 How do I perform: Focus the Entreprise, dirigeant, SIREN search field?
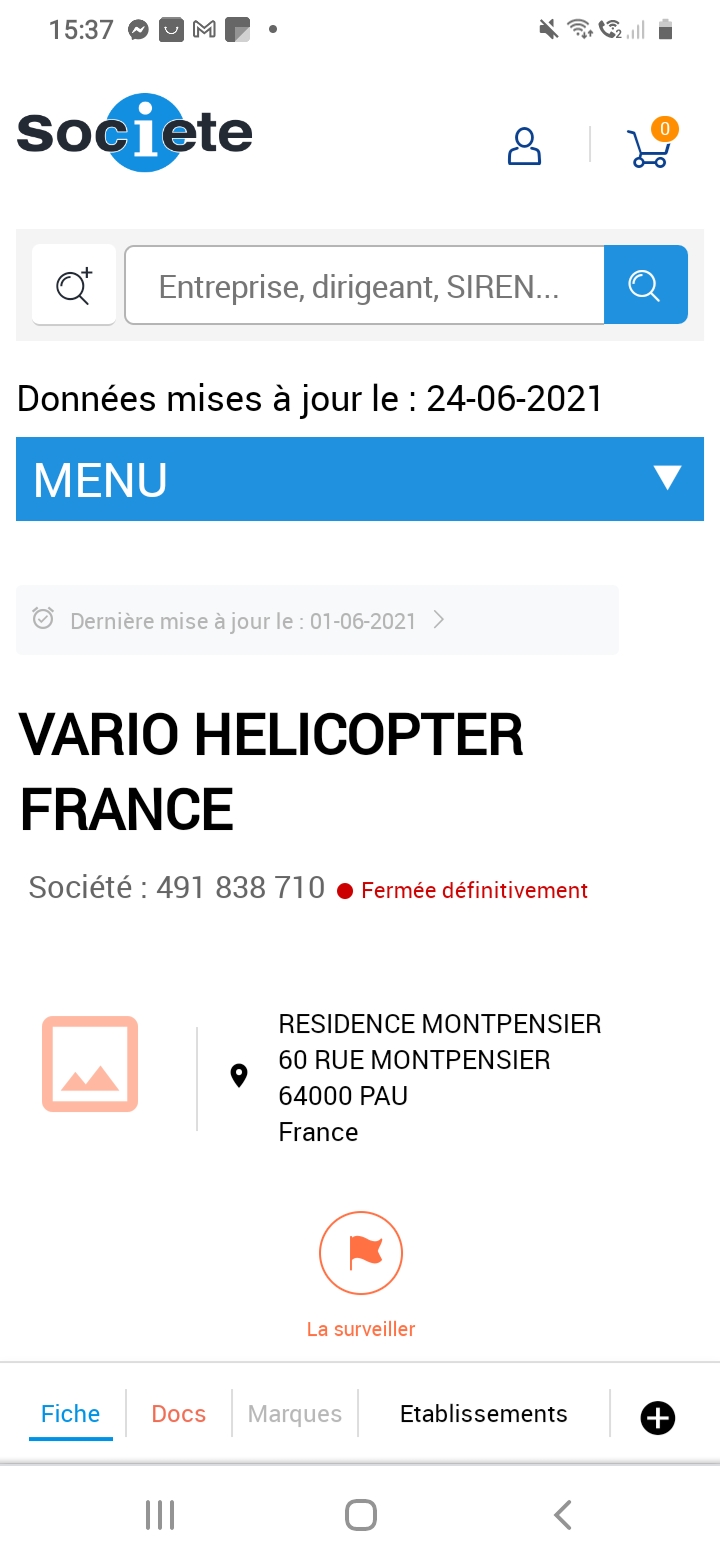365,285
